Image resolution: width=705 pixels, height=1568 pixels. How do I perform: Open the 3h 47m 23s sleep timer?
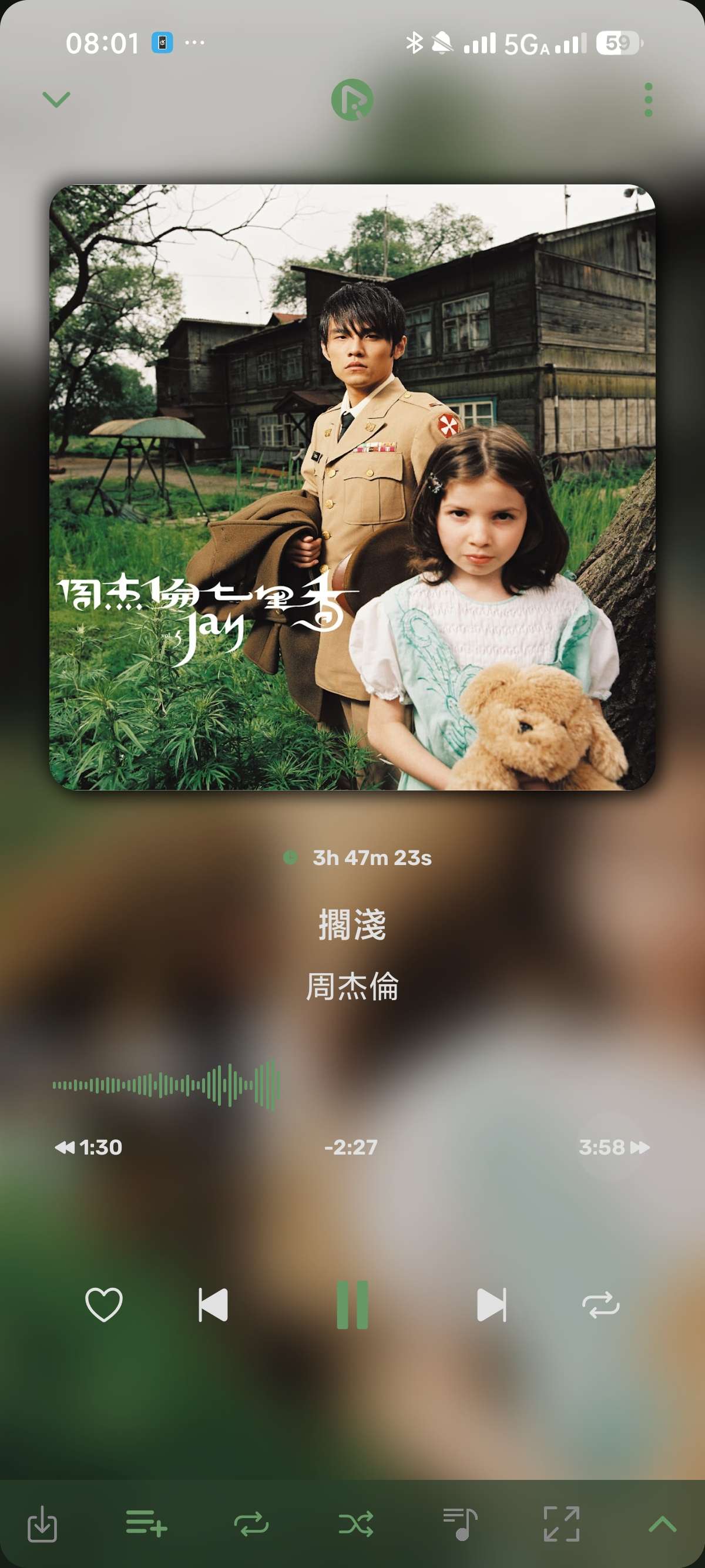click(359, 857)
